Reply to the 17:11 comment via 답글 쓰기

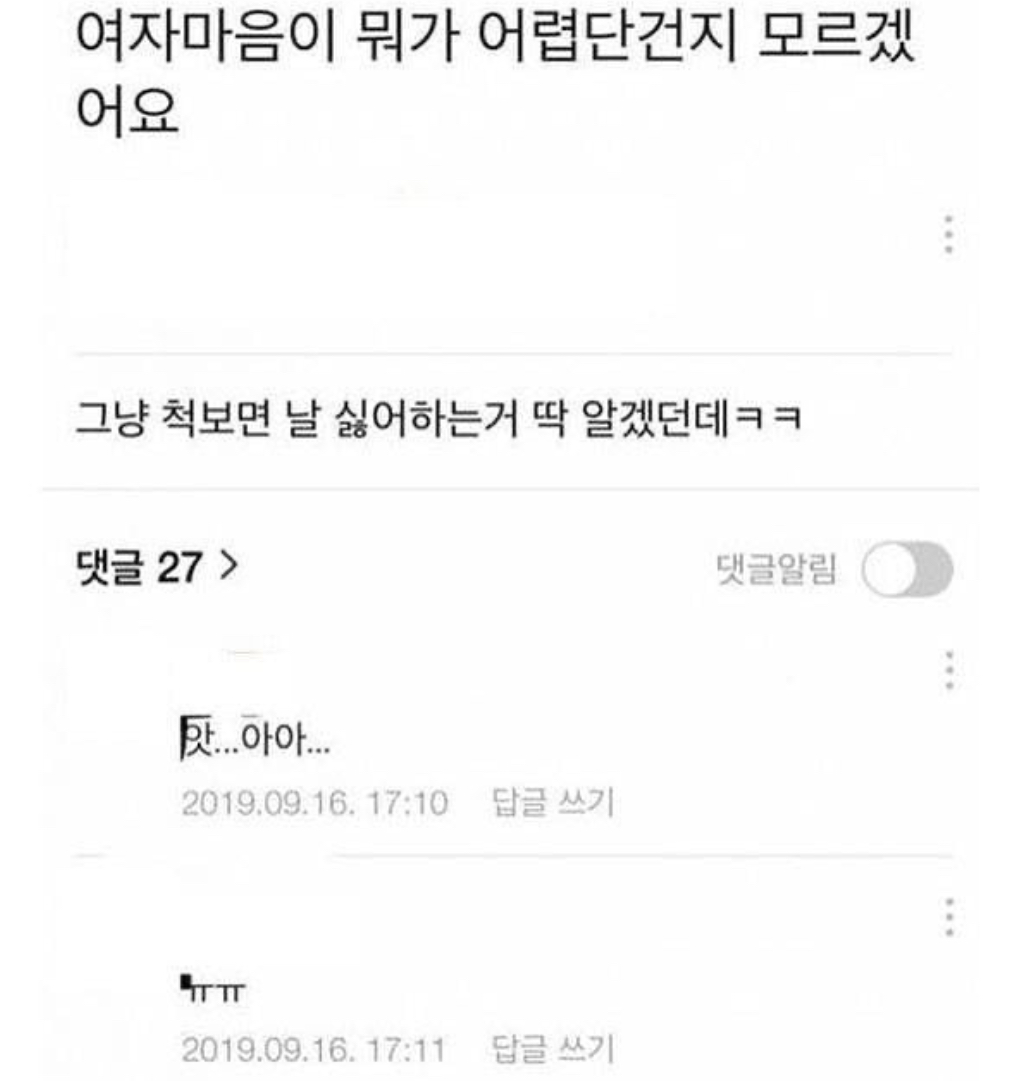coord(553,1050)
